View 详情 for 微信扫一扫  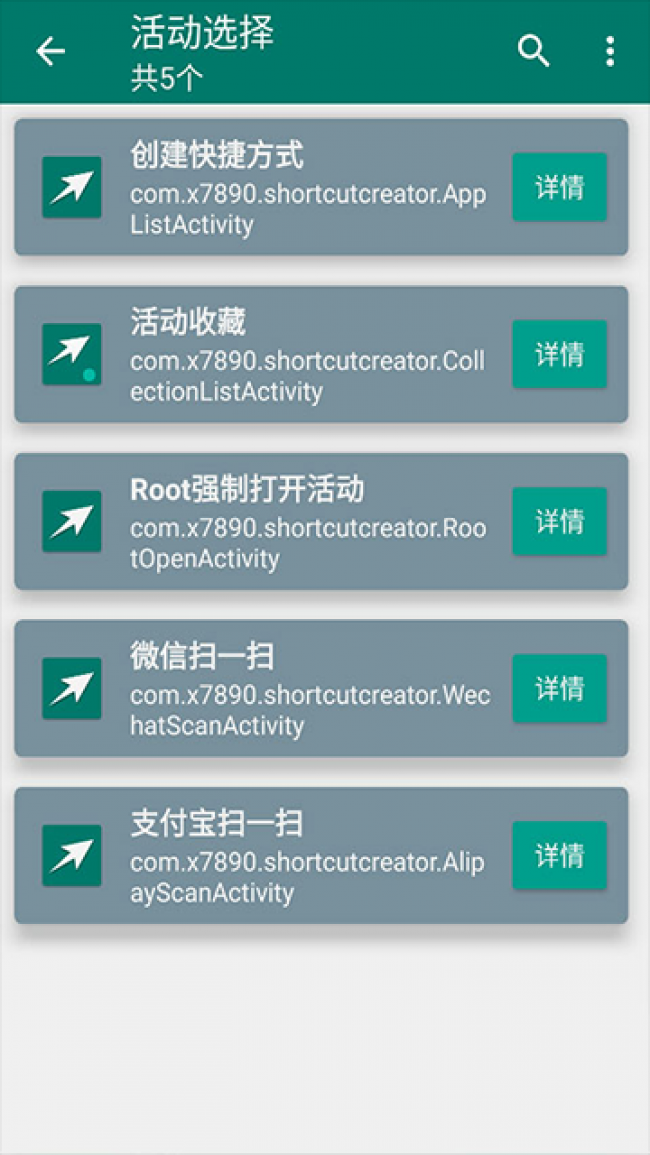(559, 688)
